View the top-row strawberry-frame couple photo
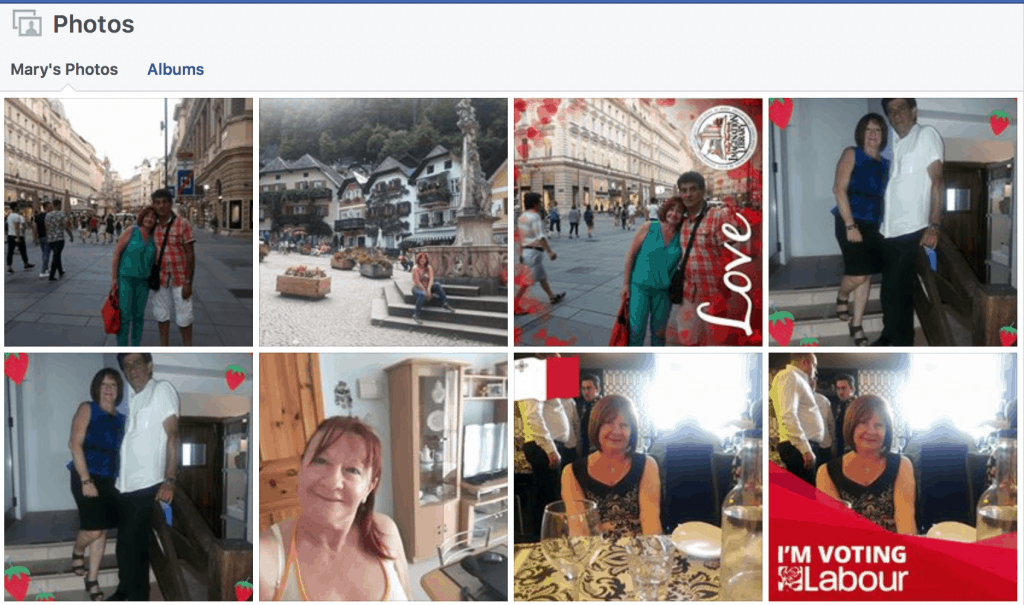The width and height of the screenshot is (1024, 605). coord(892,222)
